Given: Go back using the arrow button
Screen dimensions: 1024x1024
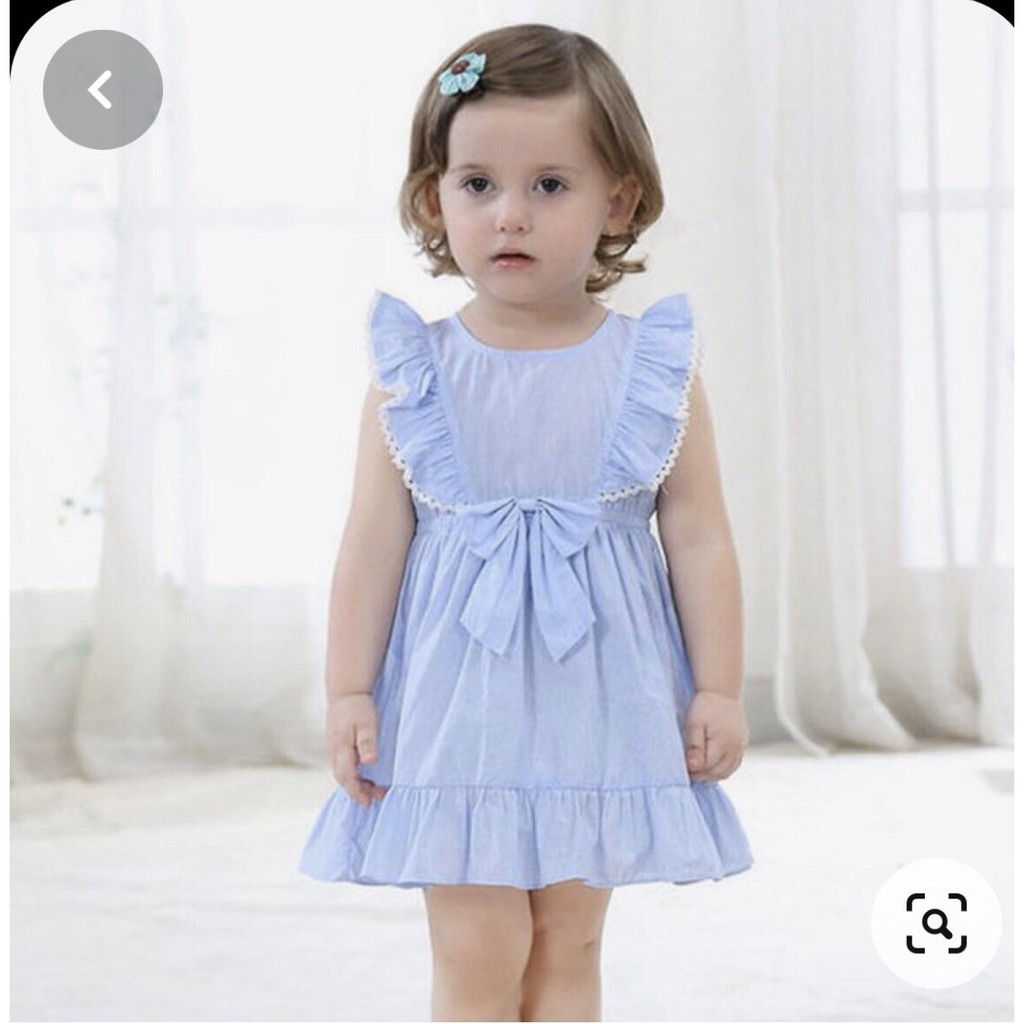Looking at the screenshot, I should (102, 91).
